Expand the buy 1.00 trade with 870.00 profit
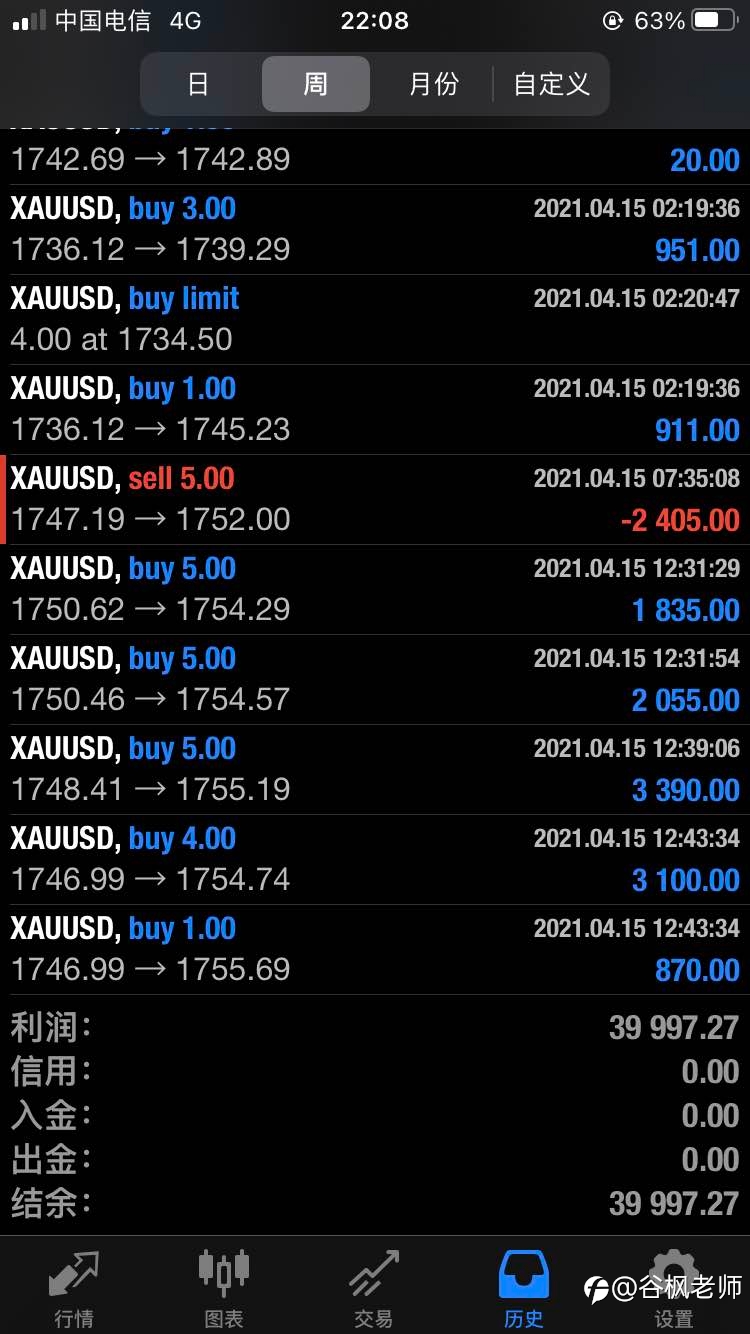This screenshot has height=1334, width=750. [375, 950]
